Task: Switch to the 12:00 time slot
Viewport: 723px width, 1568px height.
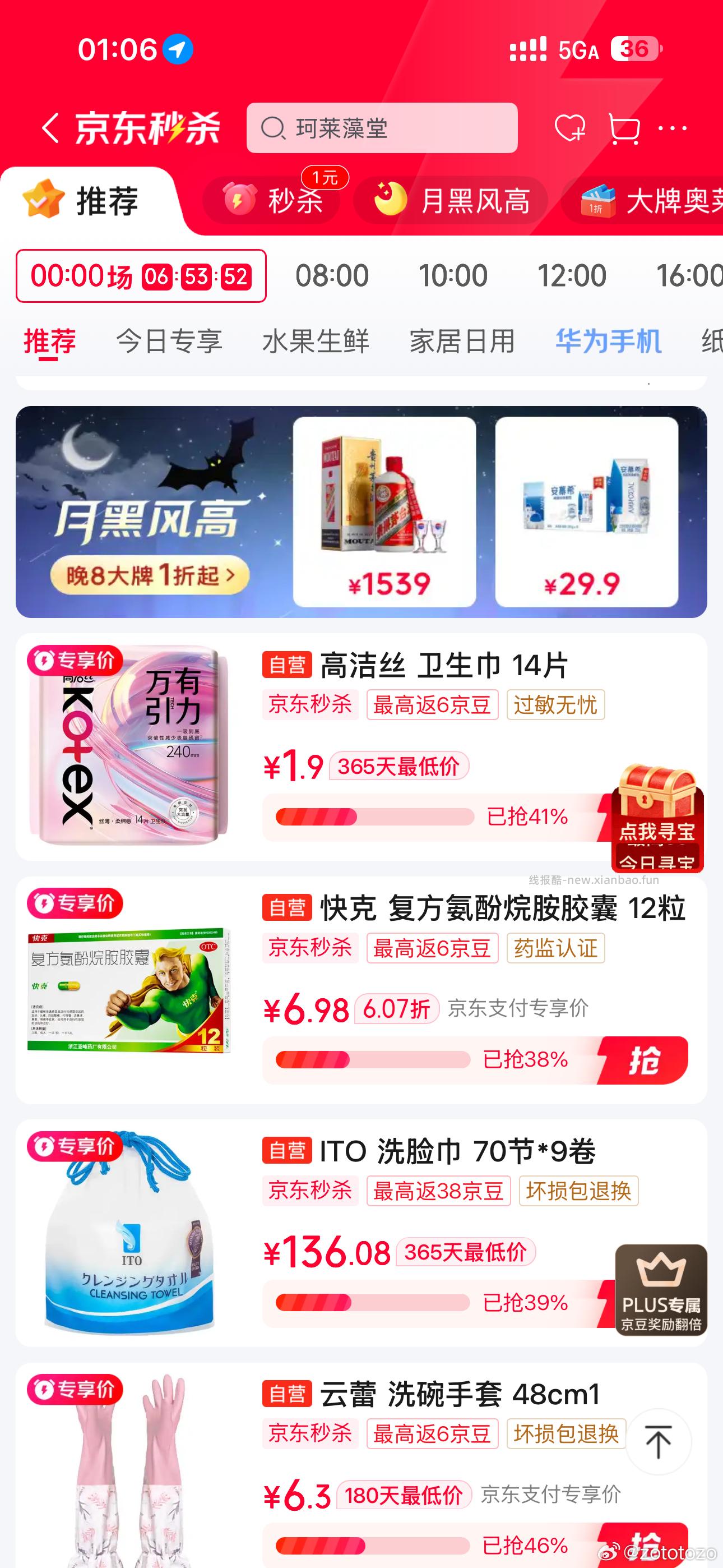Action: tap(572, 275)
